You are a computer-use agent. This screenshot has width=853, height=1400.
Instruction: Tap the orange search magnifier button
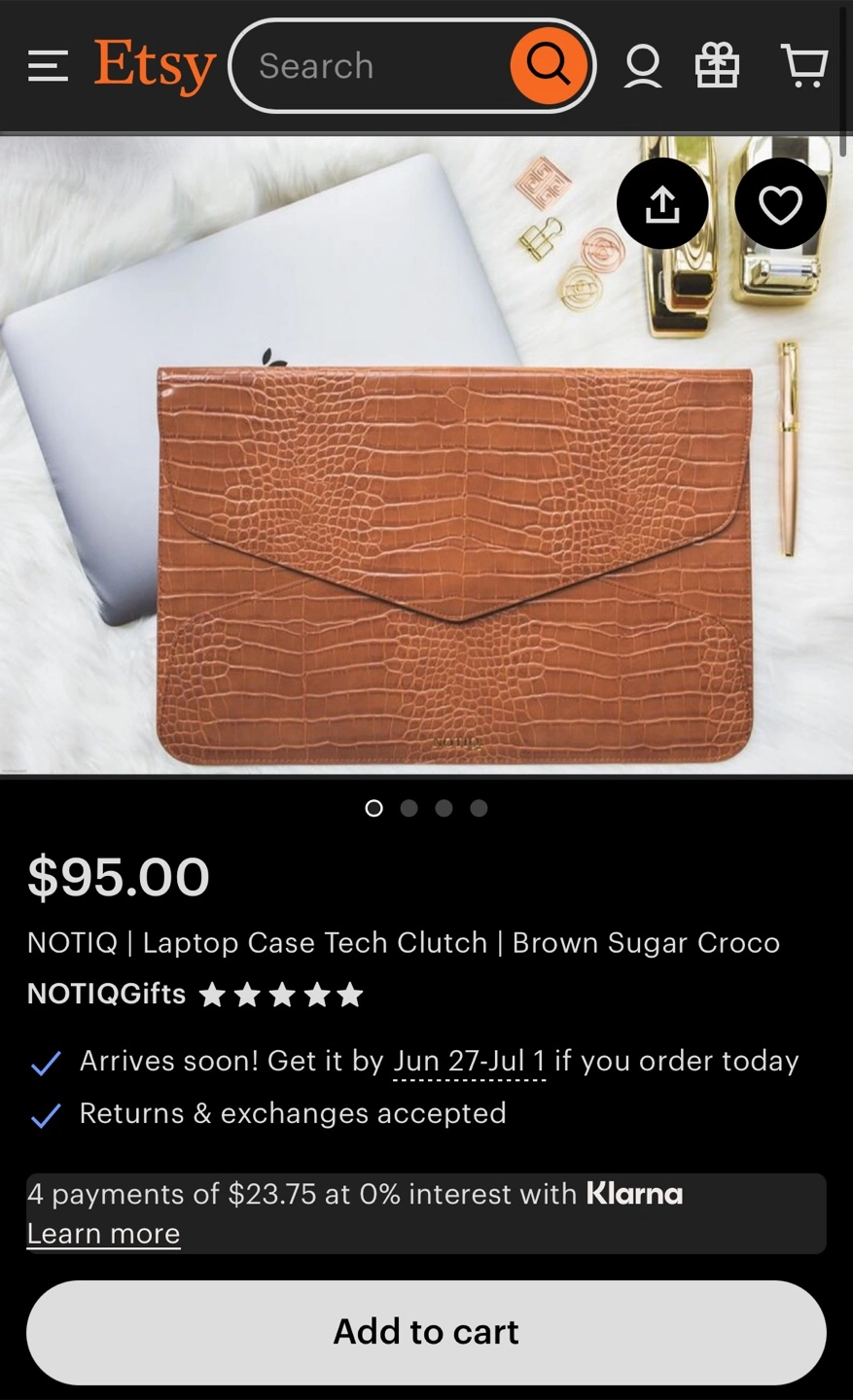pyautogui.click(x=549, y=66)
